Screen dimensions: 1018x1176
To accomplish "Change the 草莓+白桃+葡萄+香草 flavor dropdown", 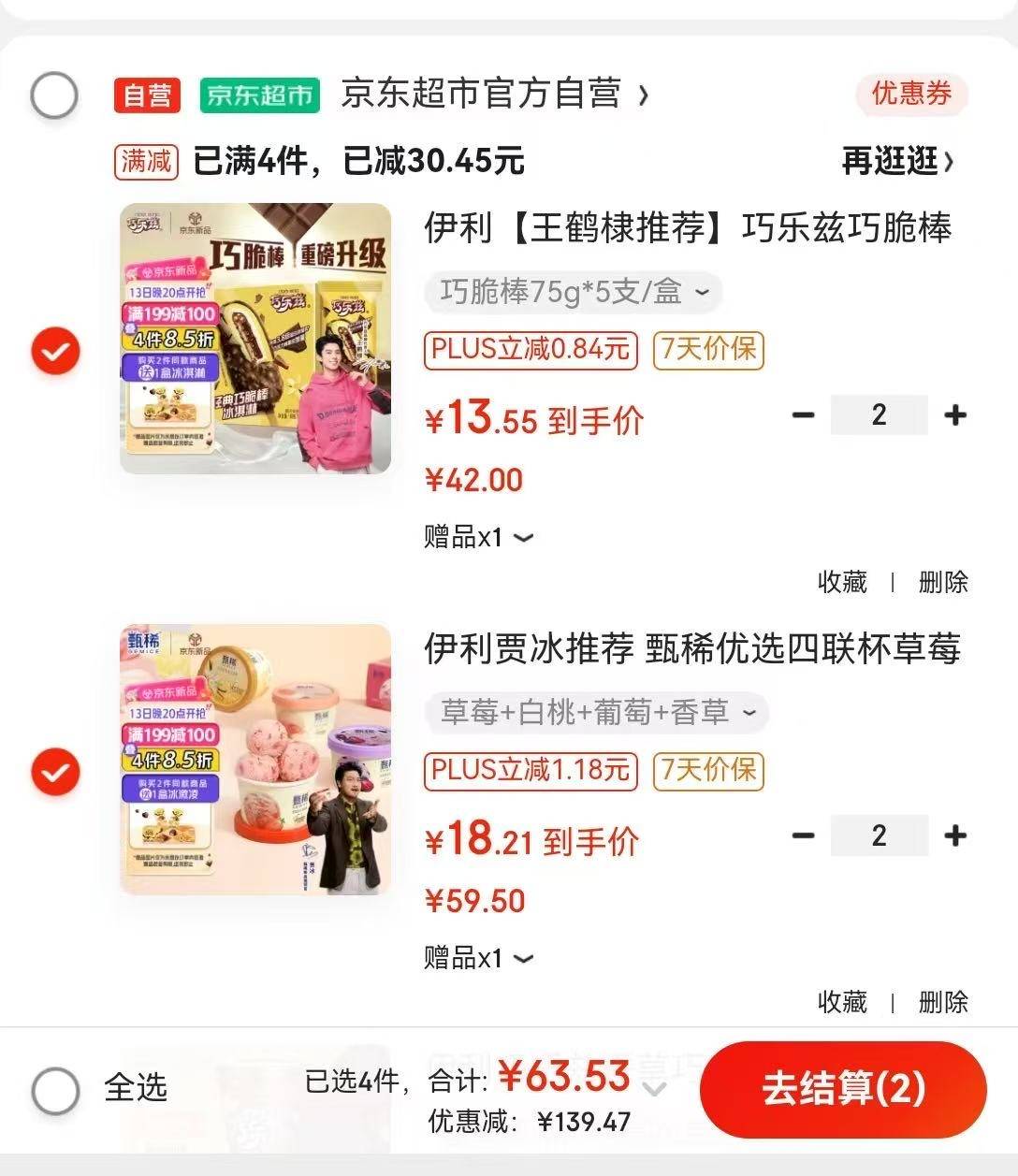I will pyautogui.click(x=597, y=713).
